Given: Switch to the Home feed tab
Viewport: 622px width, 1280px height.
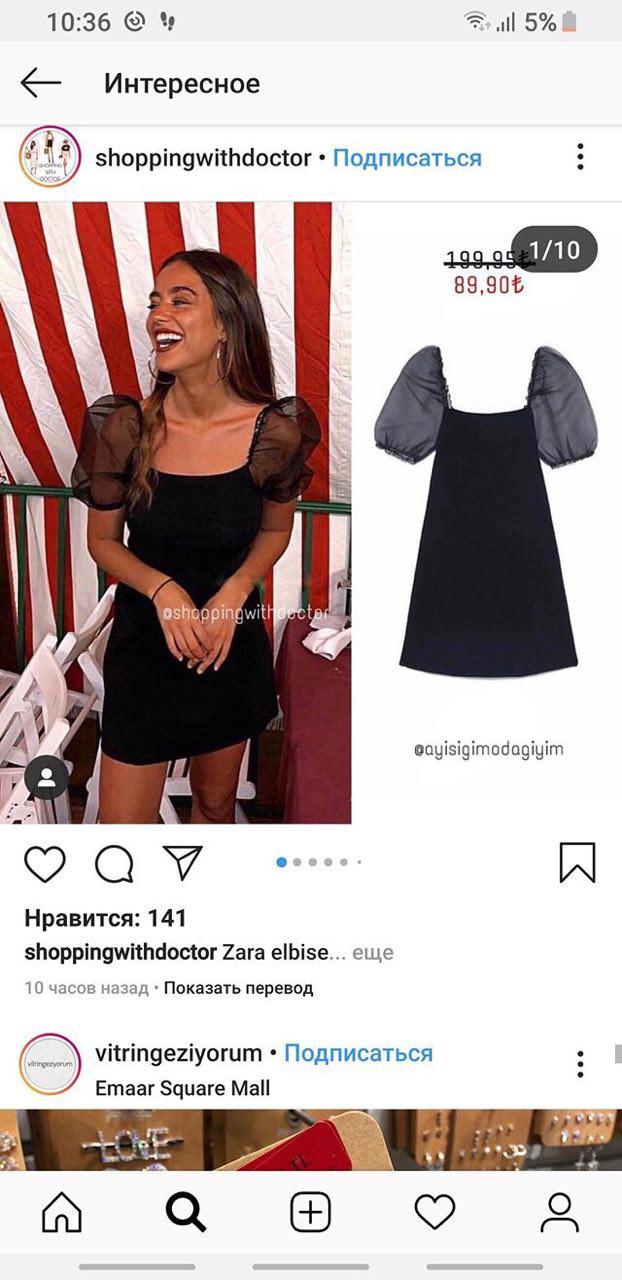Looking at the screenshot, I should pos(62,1213).
